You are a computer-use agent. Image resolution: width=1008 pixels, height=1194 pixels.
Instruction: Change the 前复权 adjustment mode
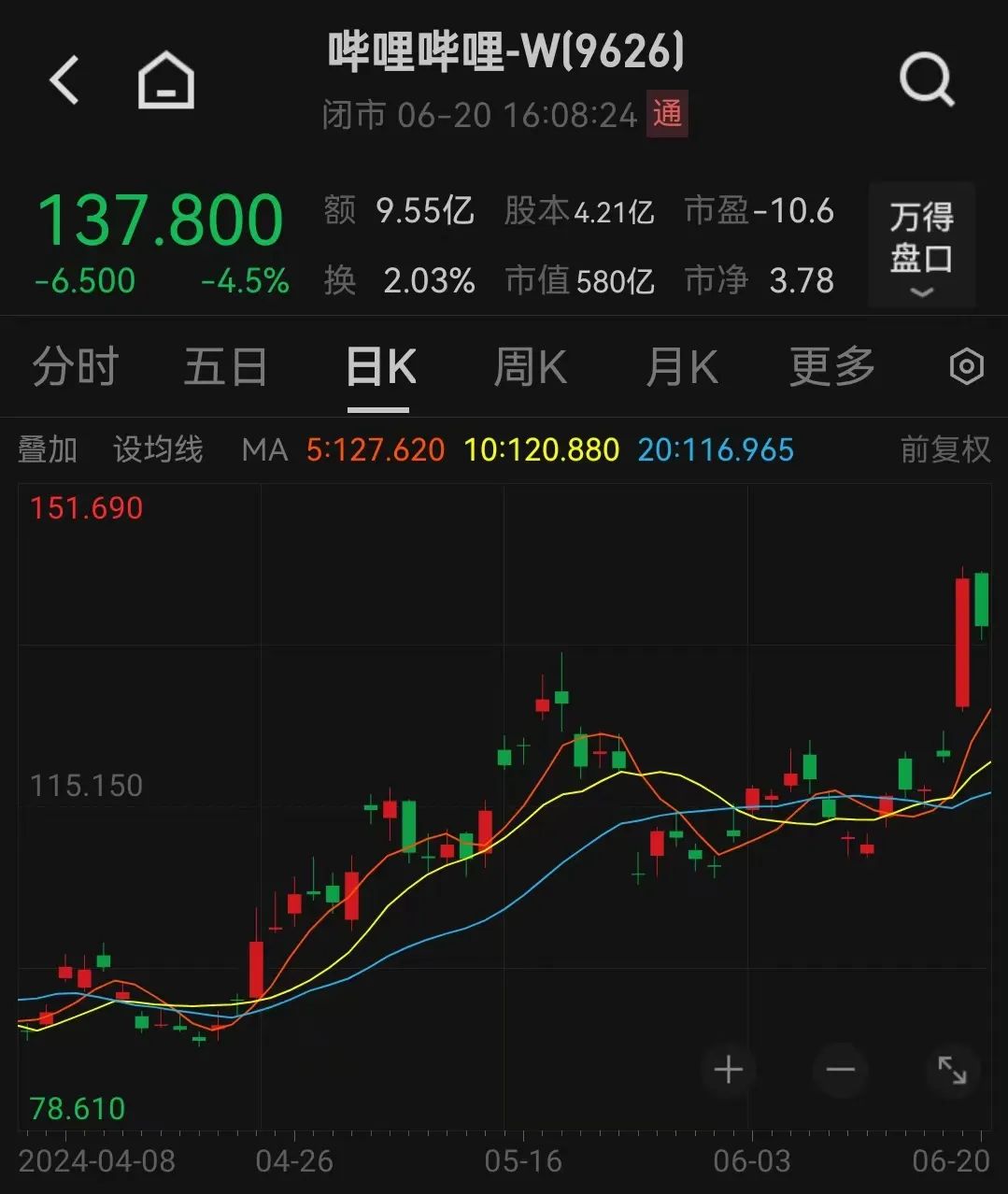944,450
